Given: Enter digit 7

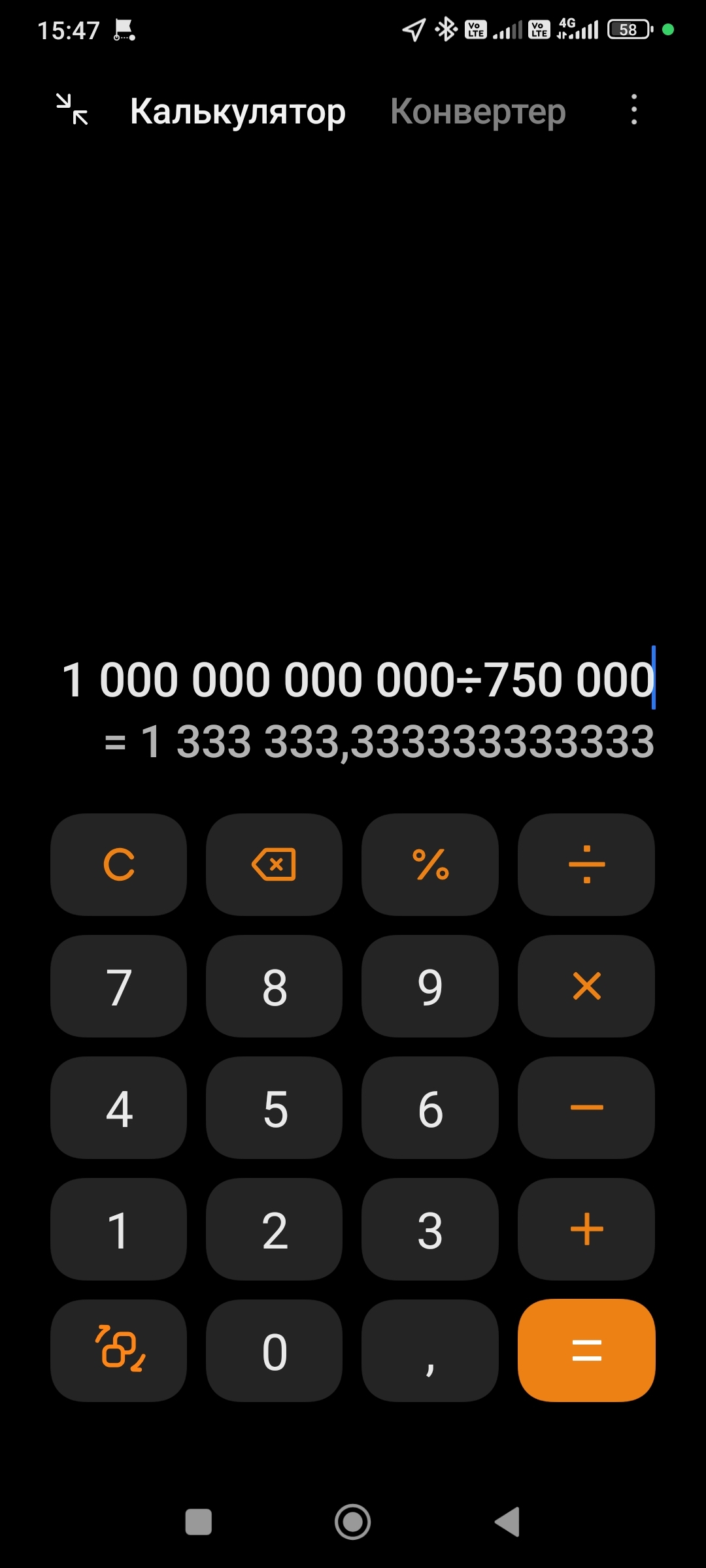Looking at the screenshot, I should coord(118,986).
